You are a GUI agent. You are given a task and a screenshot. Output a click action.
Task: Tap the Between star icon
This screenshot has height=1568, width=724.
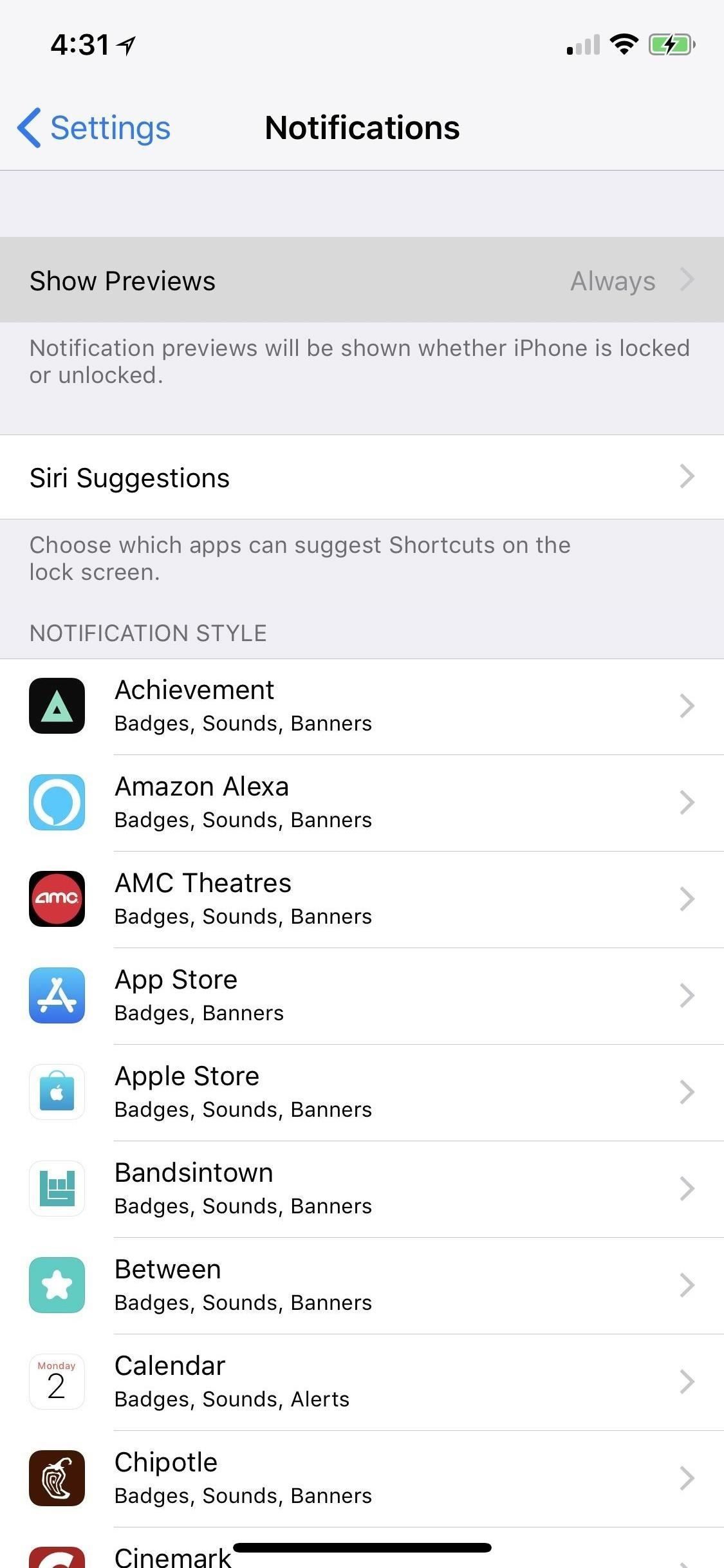[x=57, y=1285]
